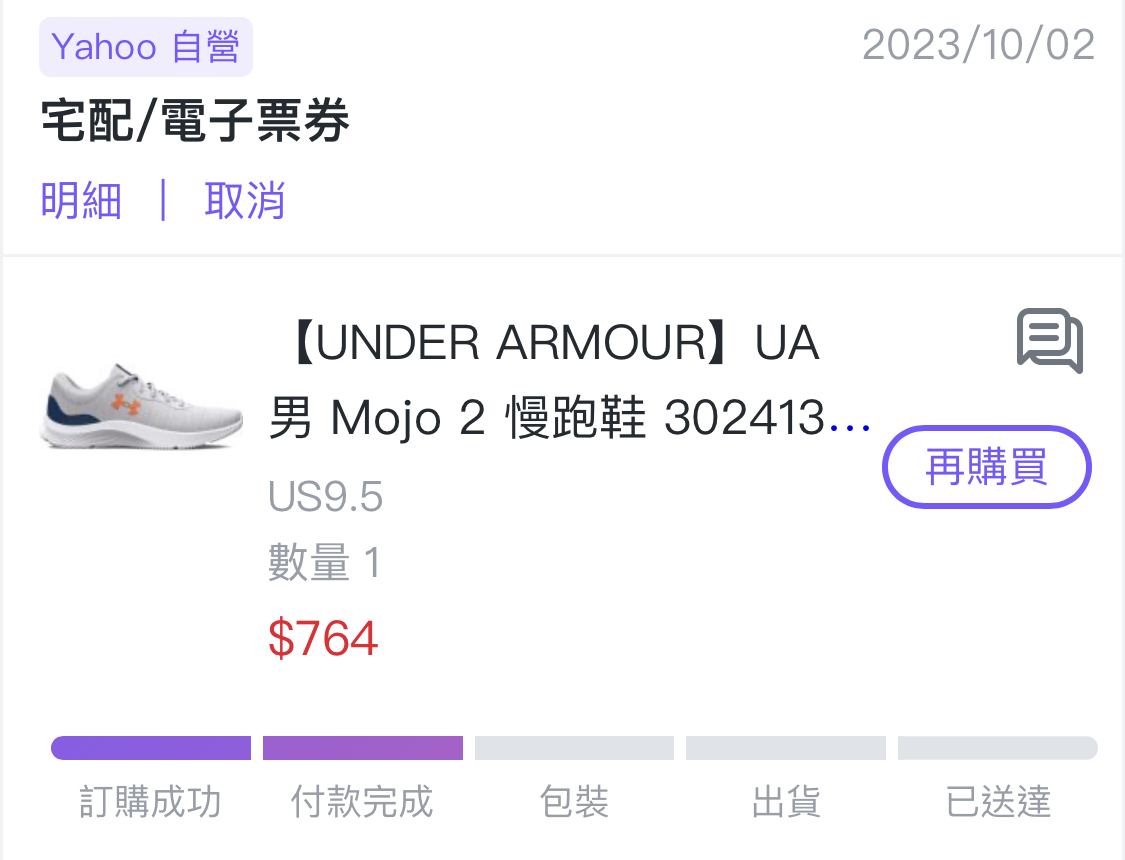Screen dimensions: 1125x860
Task: Open the message icon for this product
Action: tap(1049, 340)
